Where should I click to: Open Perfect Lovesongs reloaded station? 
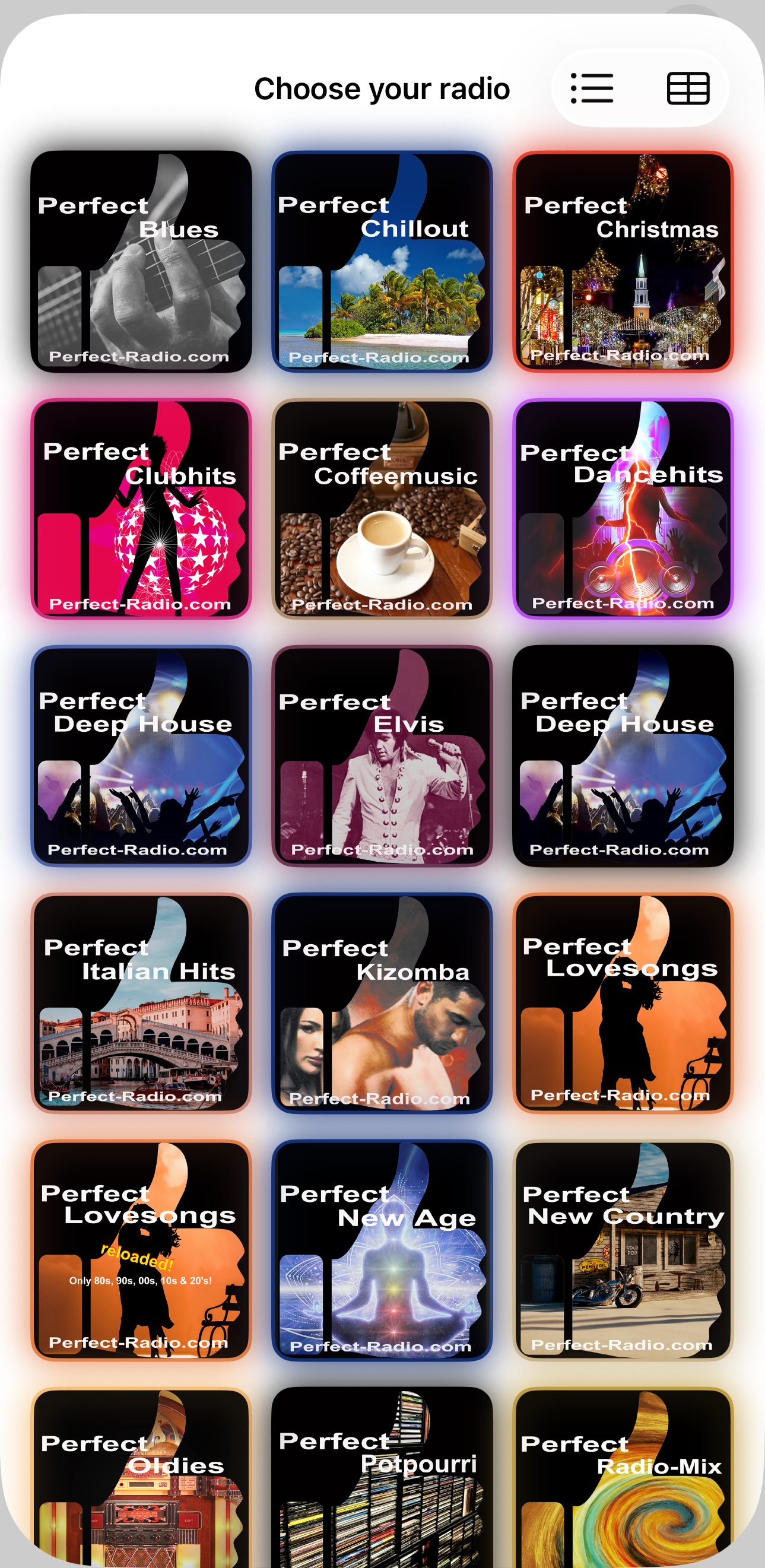click(x=141, y=1250)
